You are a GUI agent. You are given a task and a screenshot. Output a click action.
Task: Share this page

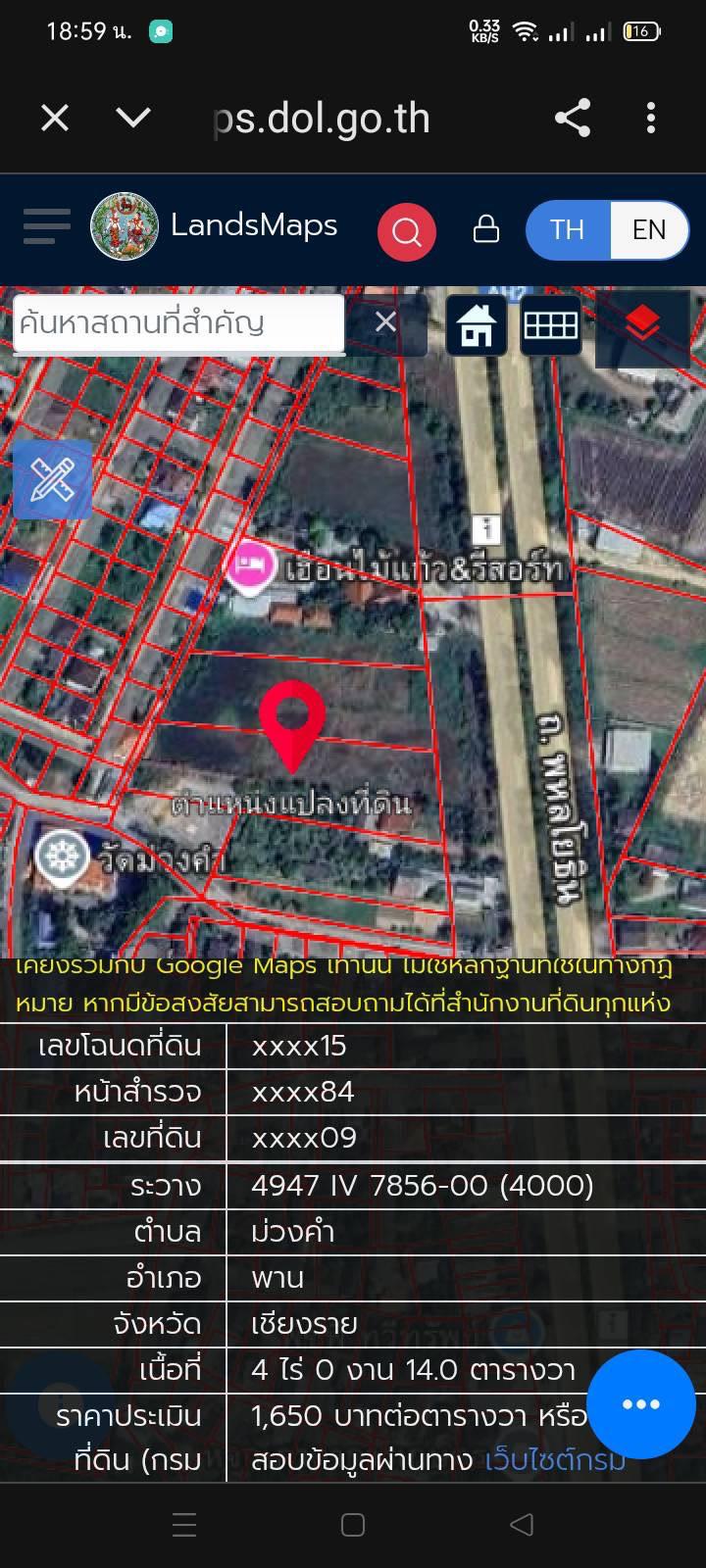click(573, 119)
